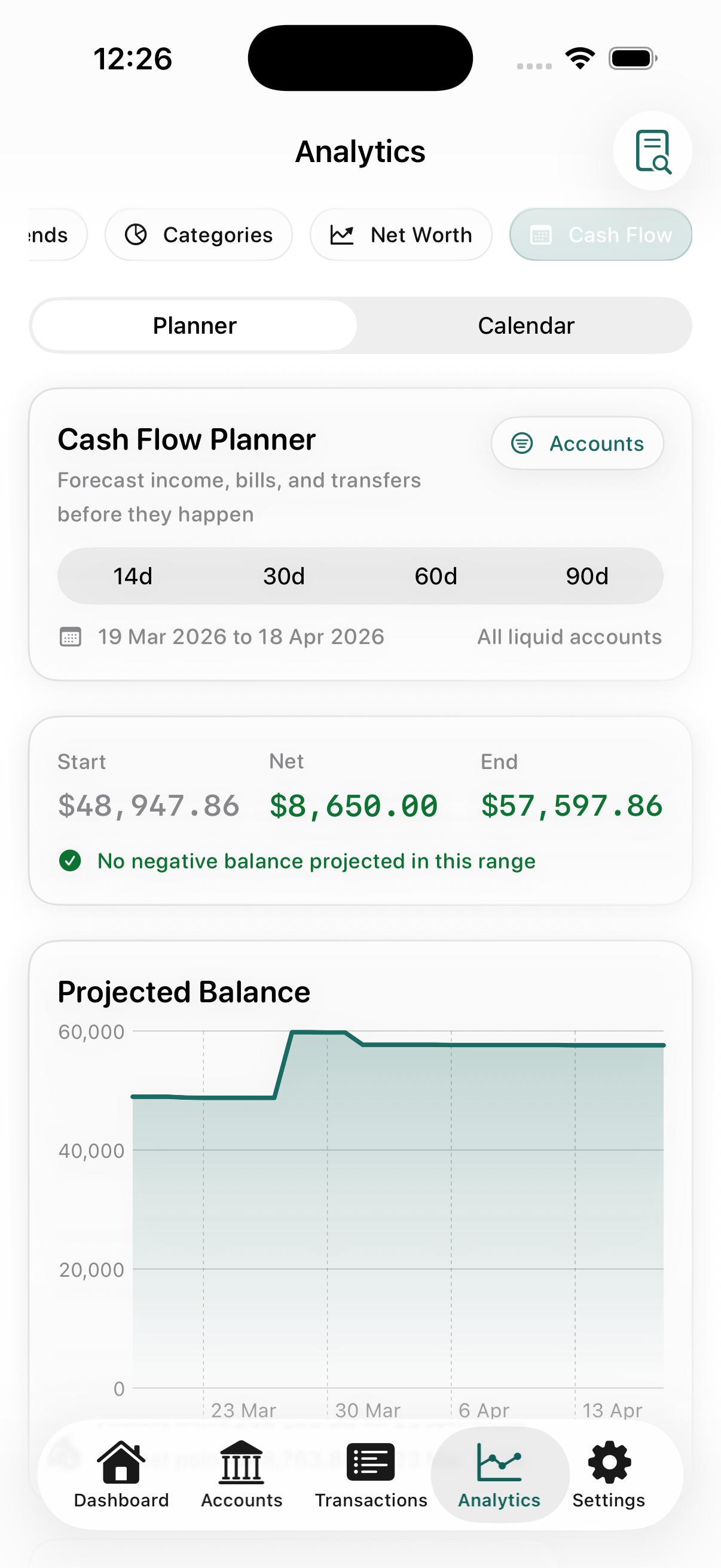The width and height of the screenshot is (721, 1568).
Task: Click the Cash Flow calendar icon
Action: click(543, 234)
